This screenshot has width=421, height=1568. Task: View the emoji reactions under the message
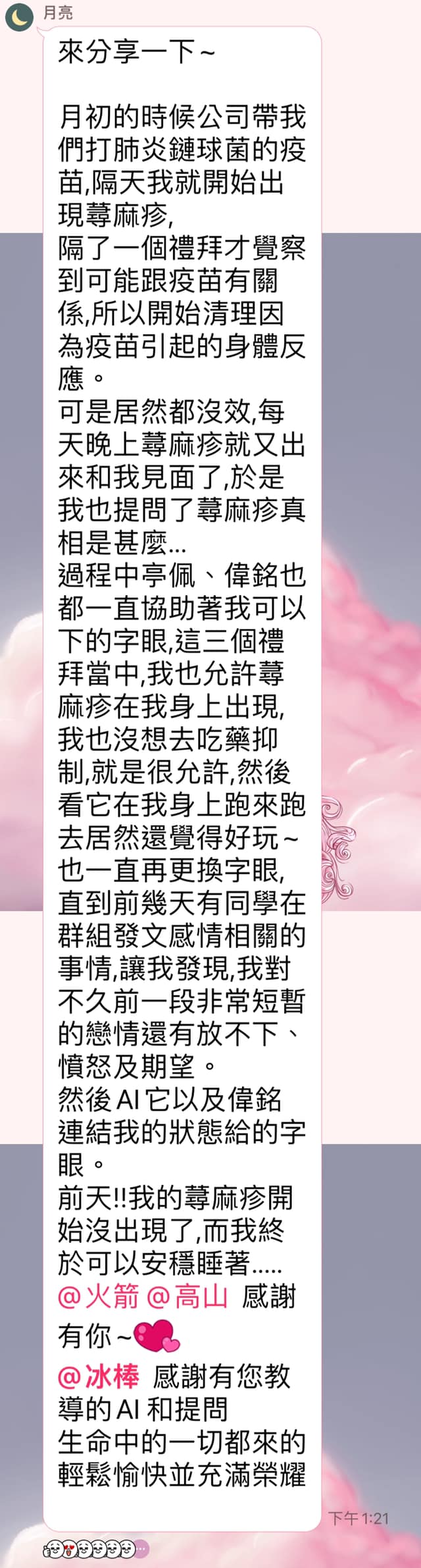pyautogui.click(x=96, y=1548)
